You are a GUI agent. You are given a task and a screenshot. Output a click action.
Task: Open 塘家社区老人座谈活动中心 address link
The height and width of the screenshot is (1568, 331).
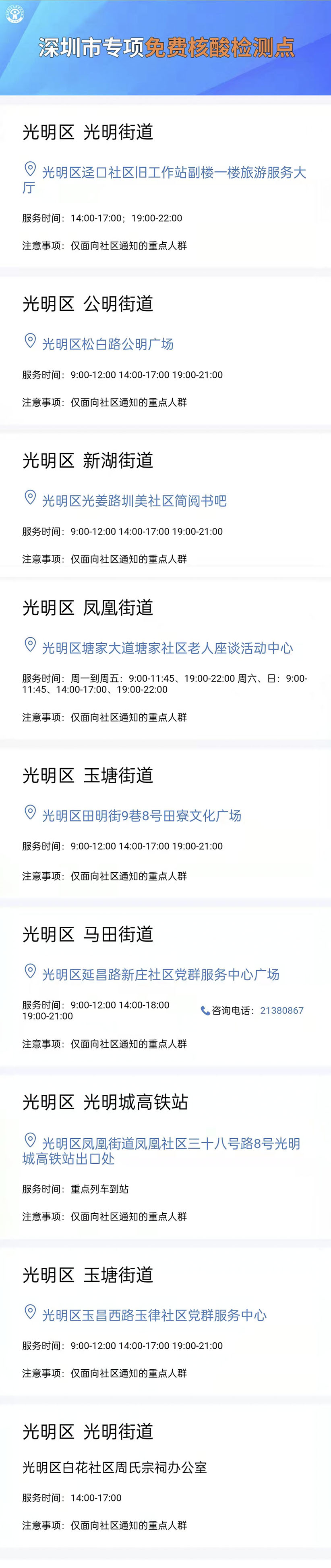click(167, 648)
